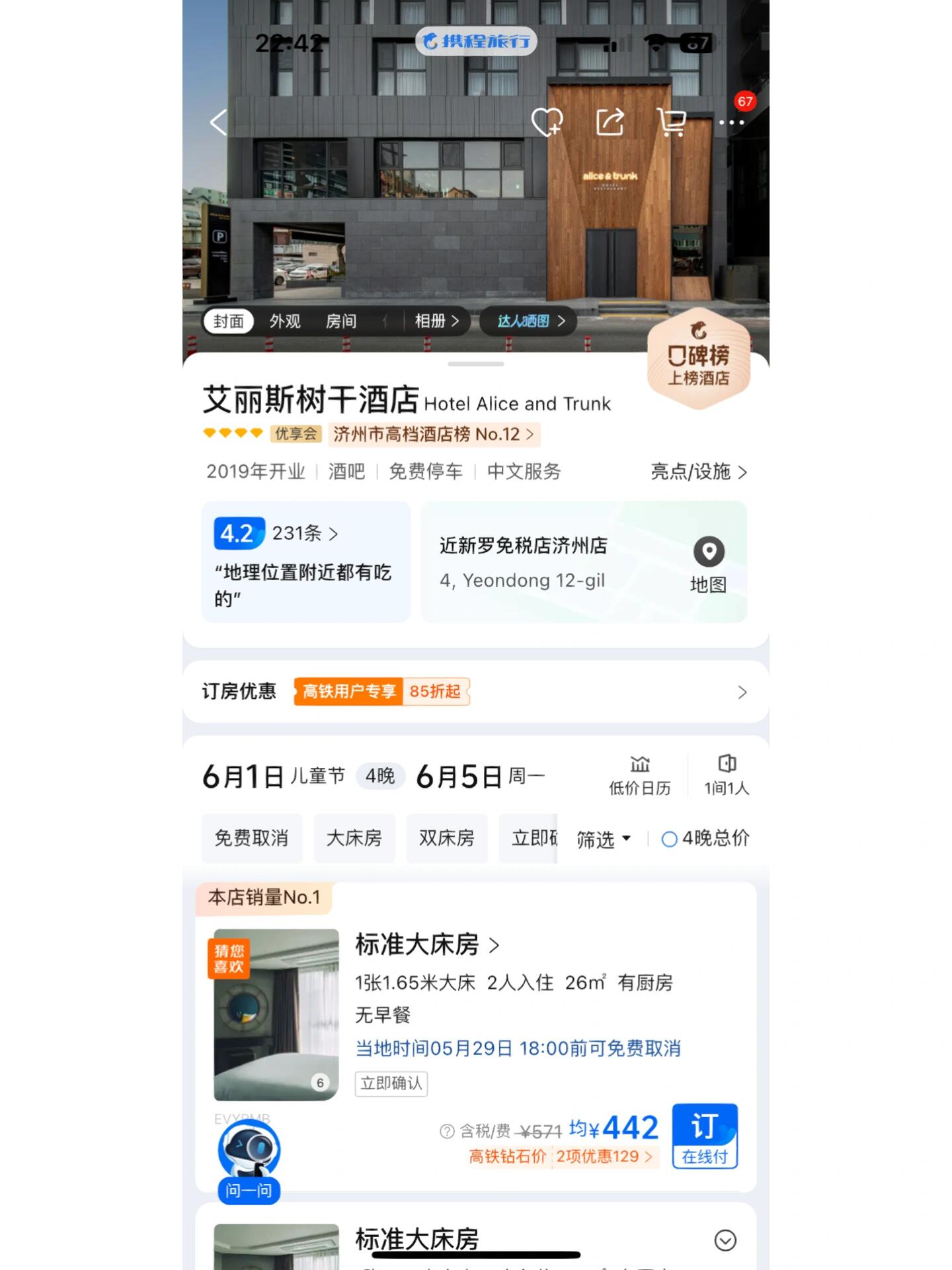Go back using the top arrow

[219, 122]
